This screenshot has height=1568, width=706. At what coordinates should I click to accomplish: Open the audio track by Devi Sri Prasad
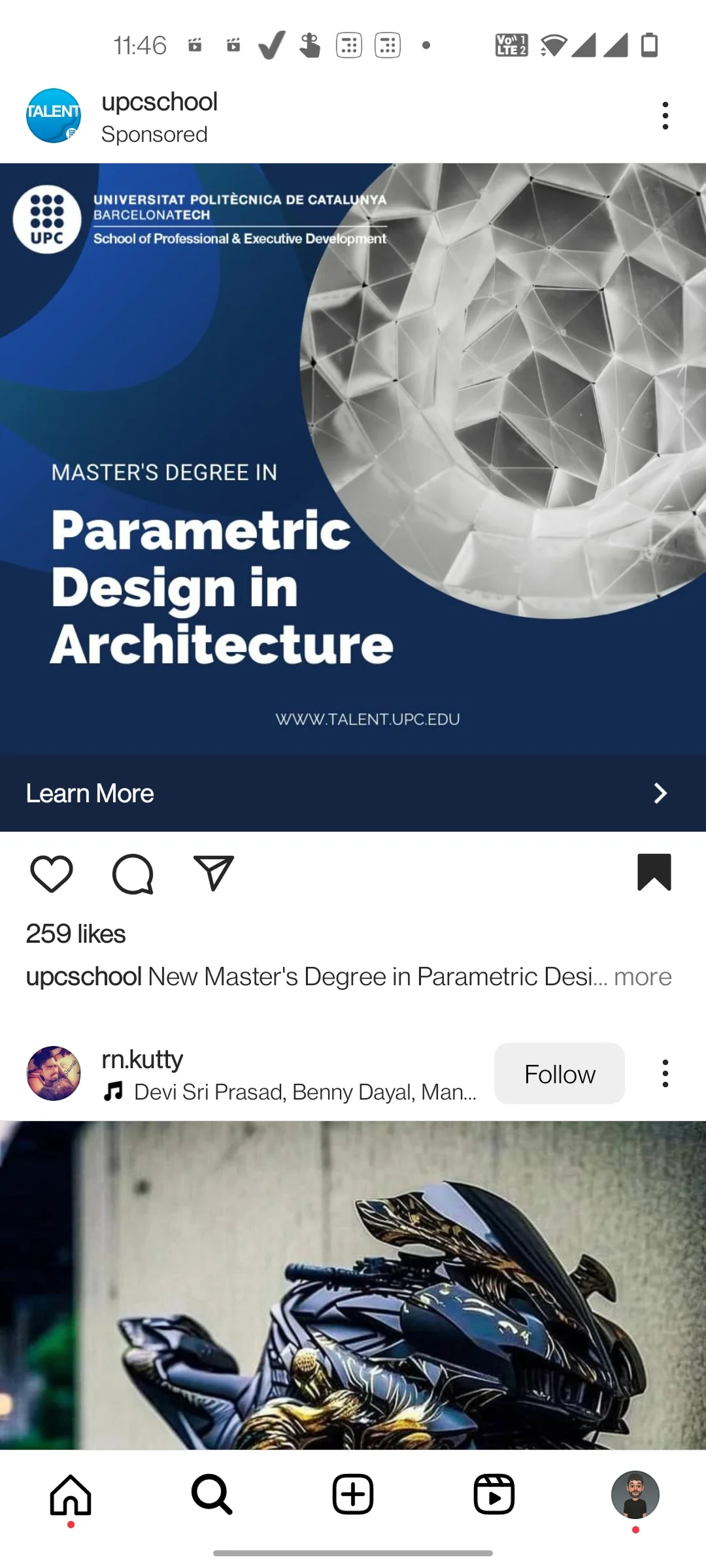coord(304,1092)
